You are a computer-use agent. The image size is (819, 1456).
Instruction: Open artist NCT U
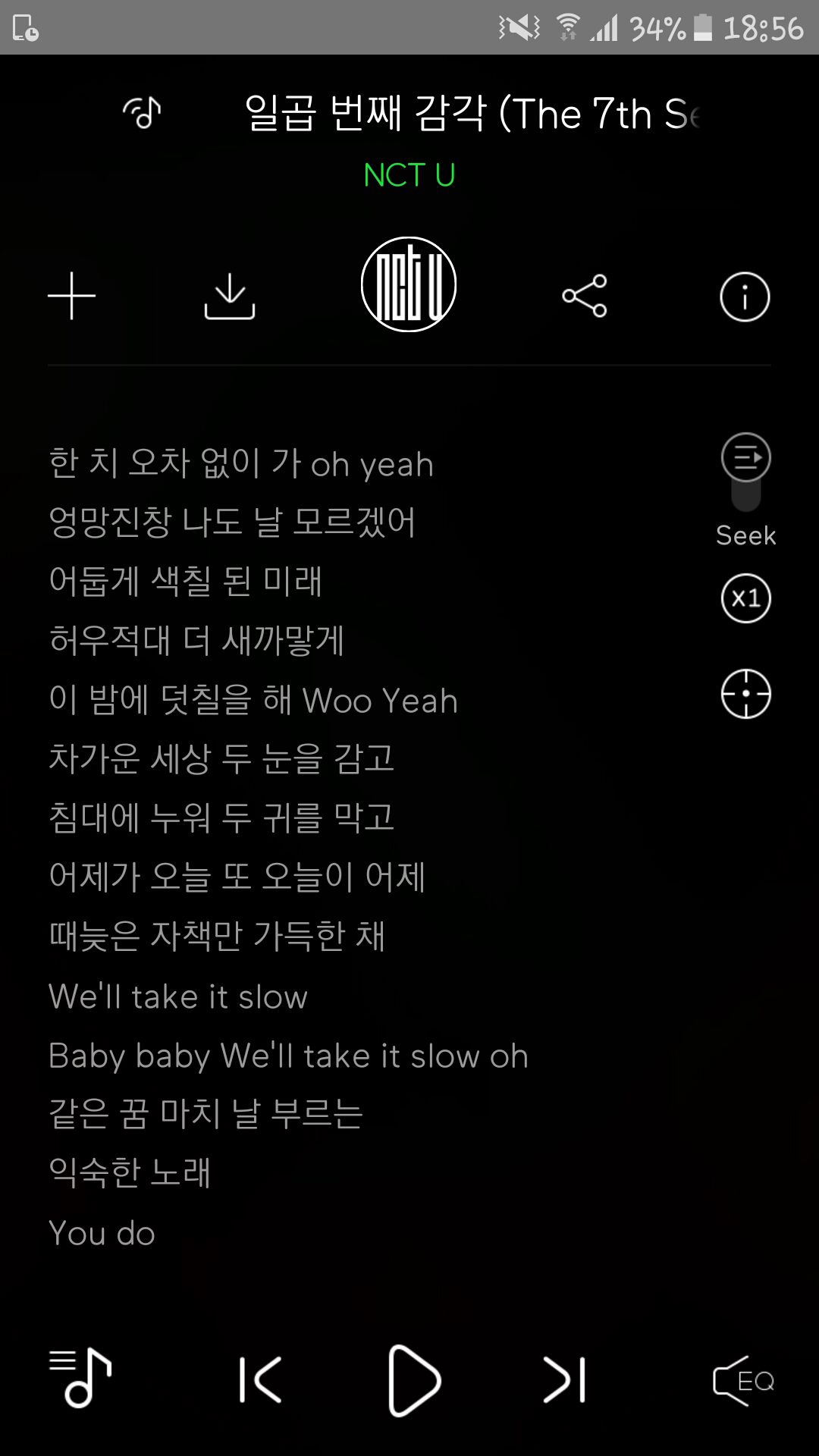point(409,175)
